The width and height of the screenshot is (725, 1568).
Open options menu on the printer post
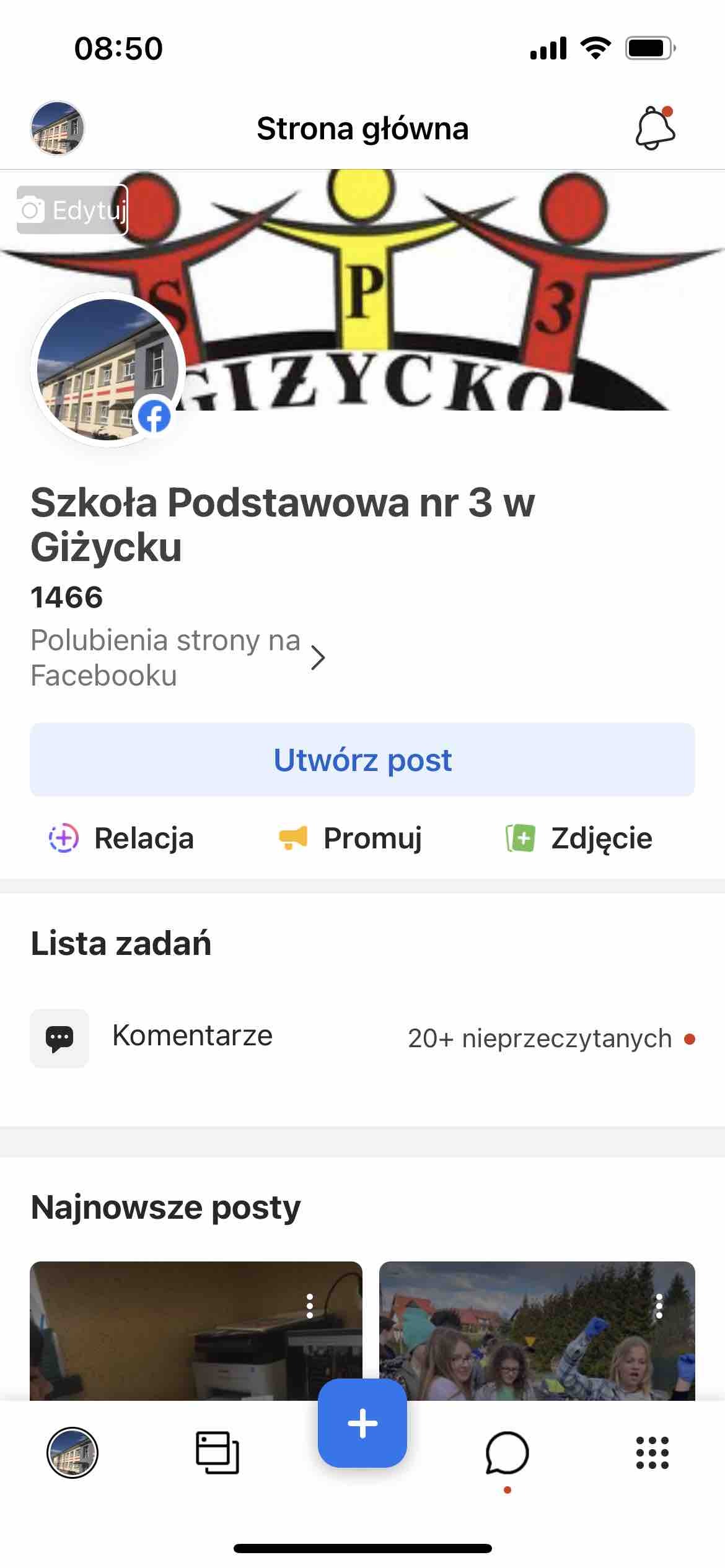click(310, 1306)
